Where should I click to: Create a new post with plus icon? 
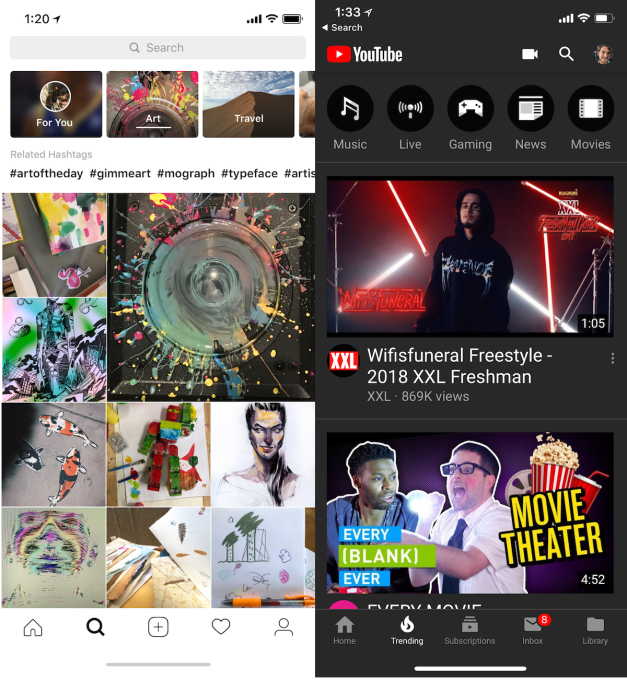coord(158,627)
